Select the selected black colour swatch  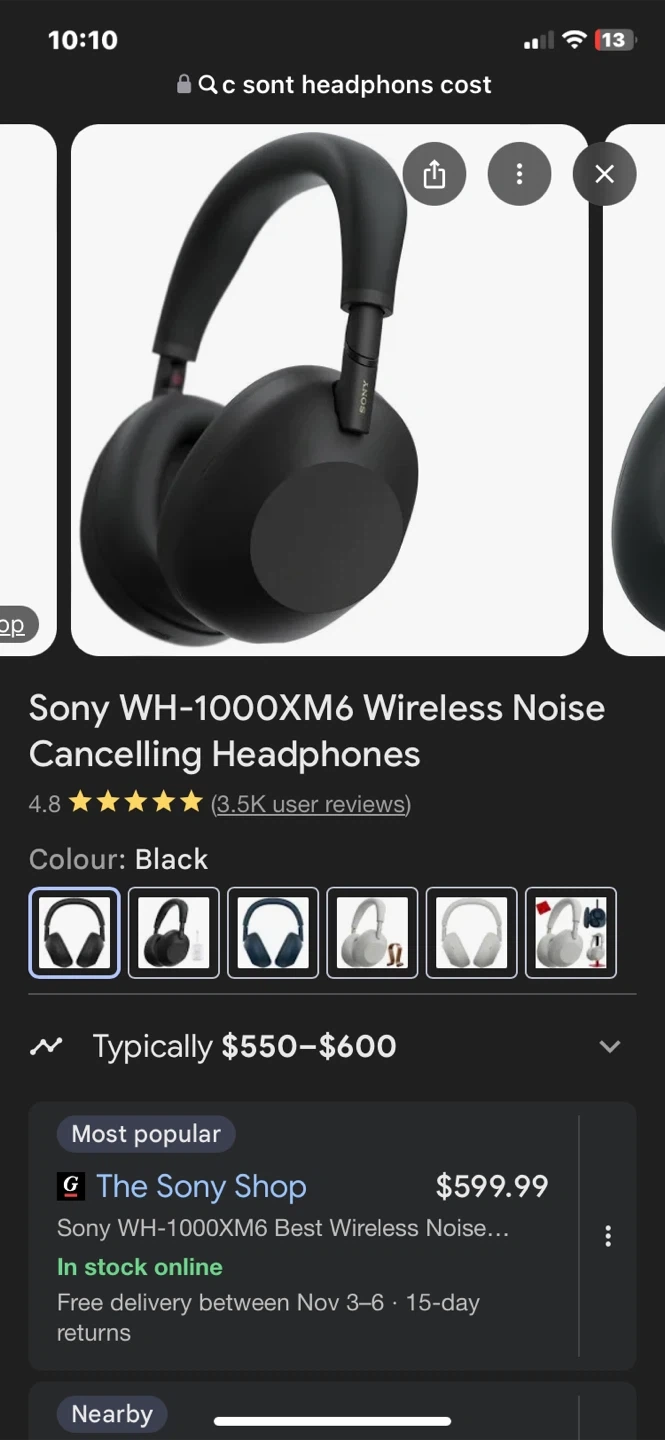tap(75, 932)
